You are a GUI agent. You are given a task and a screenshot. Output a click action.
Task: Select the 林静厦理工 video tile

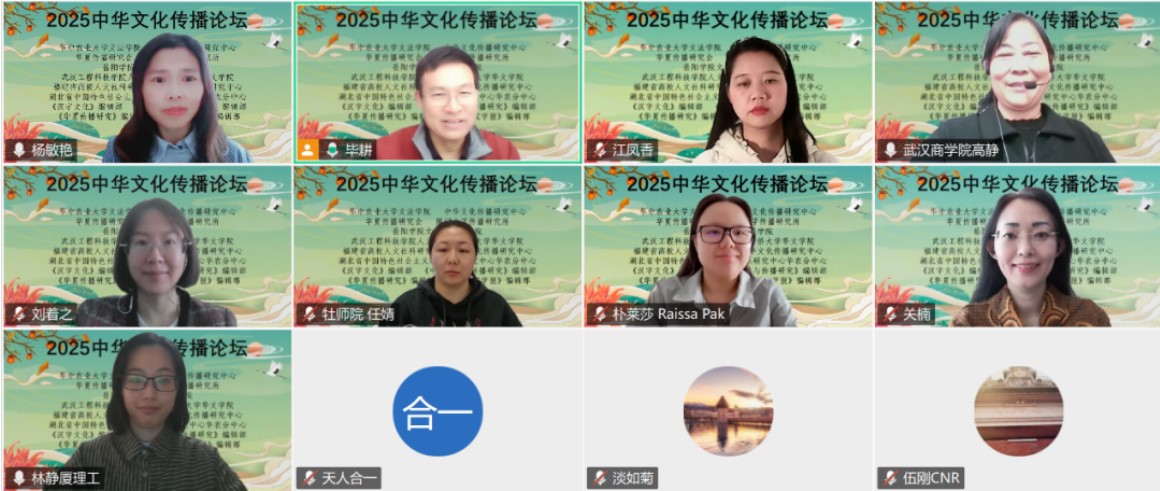coord(147,410)
